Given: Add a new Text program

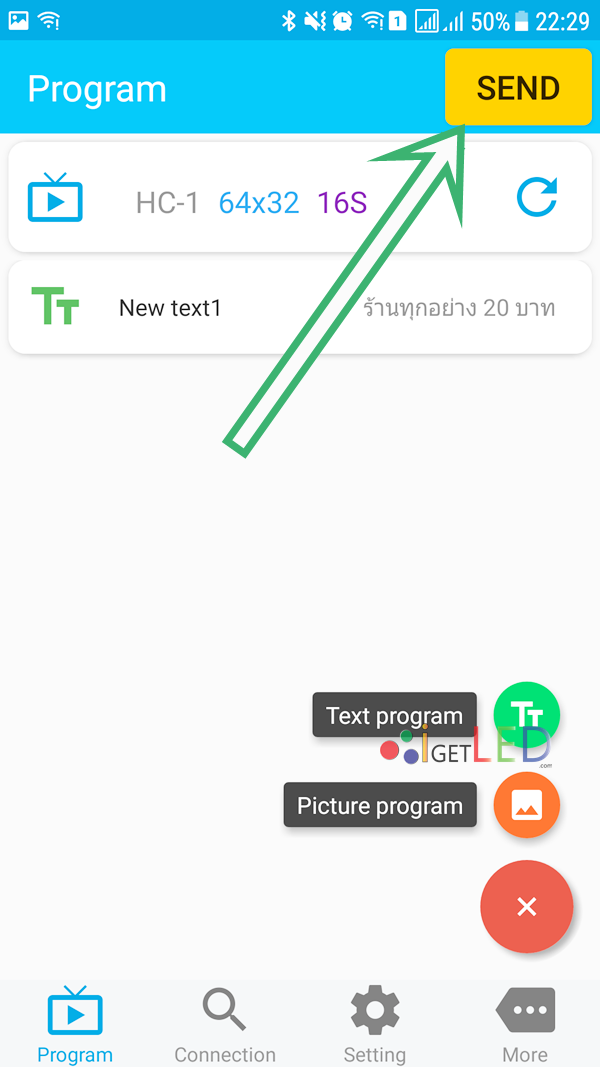Looking at the screenshot, I should coord(527,715).
